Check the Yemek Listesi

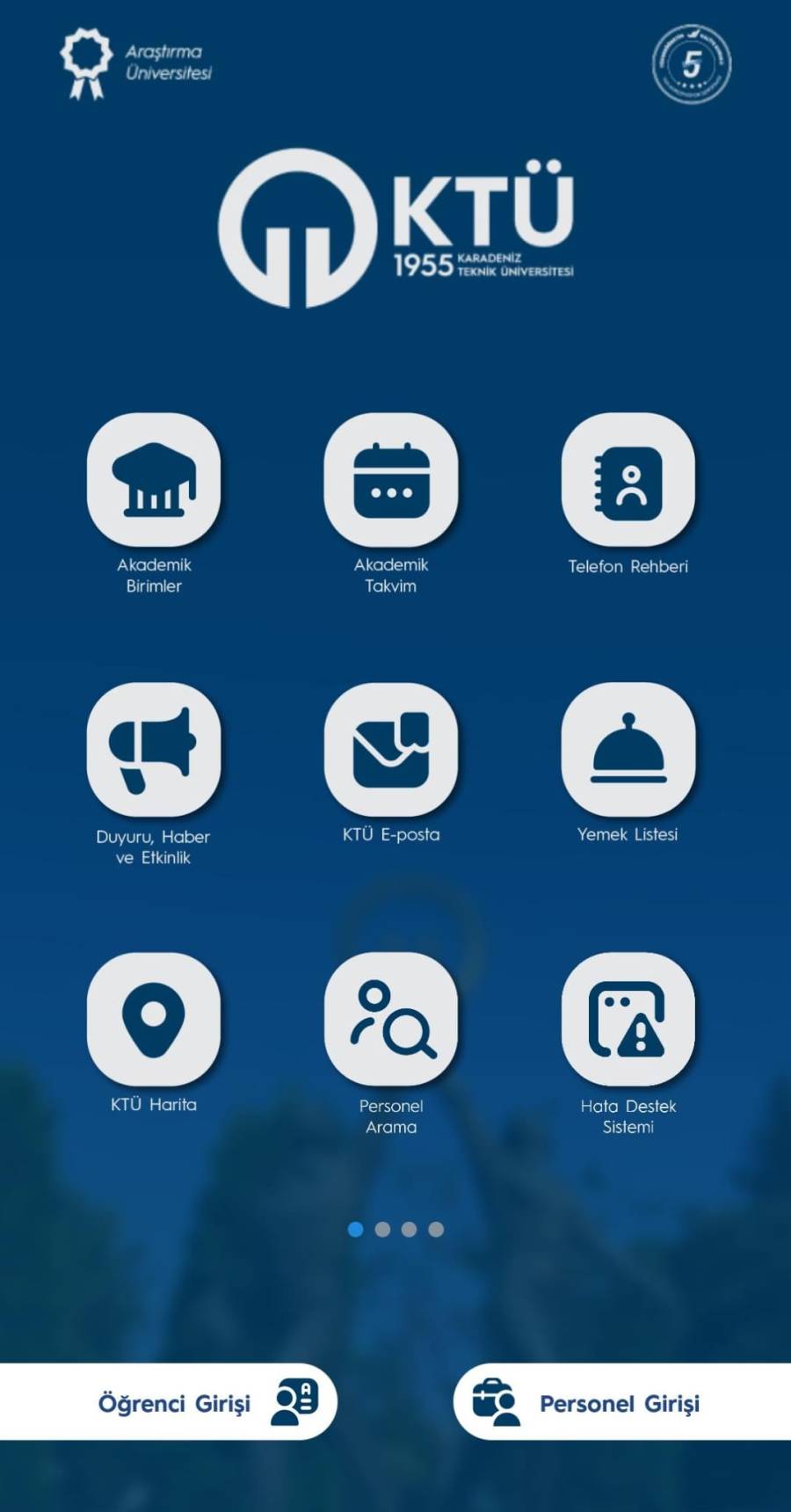[x=628, y=750]
